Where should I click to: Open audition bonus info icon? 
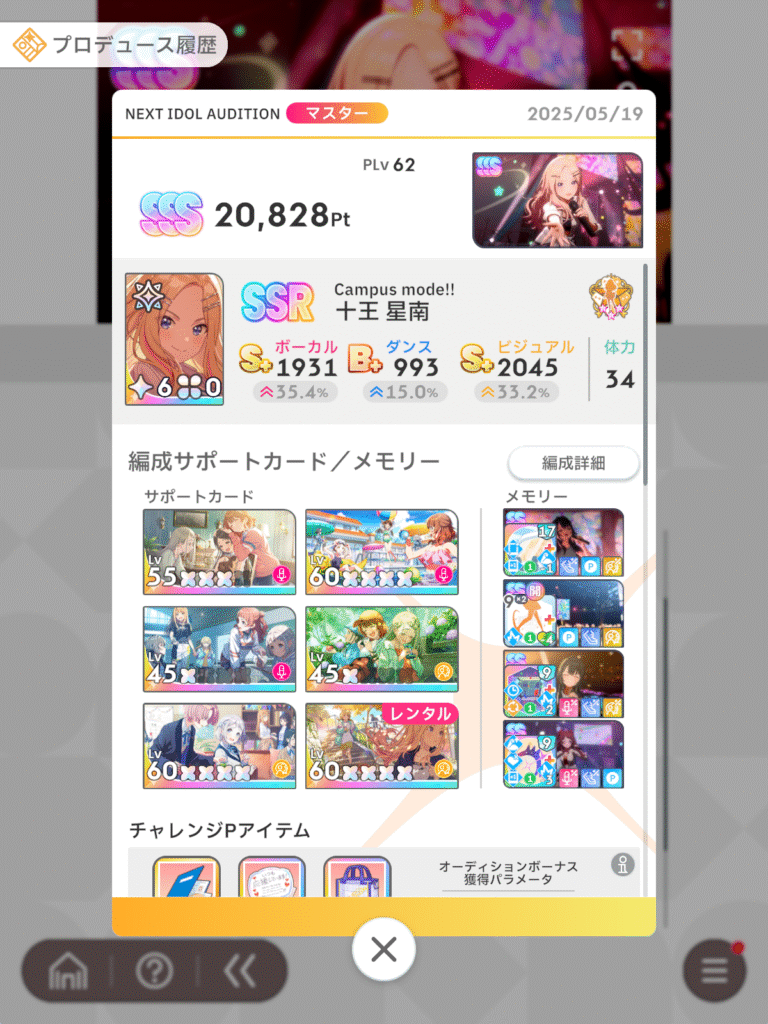pos(624,865)
